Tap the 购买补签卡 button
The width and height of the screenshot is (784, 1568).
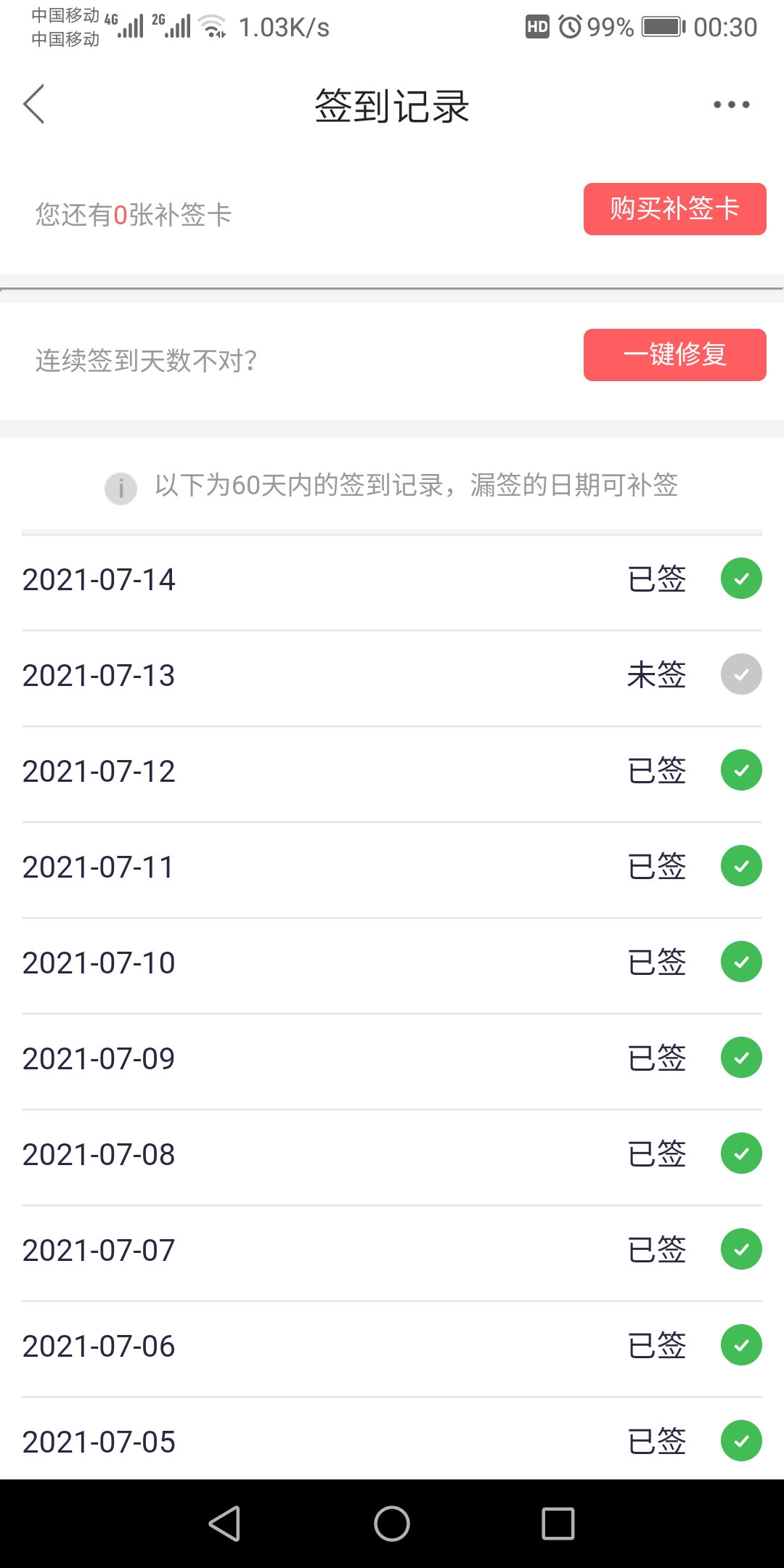[x=674, y=209]
